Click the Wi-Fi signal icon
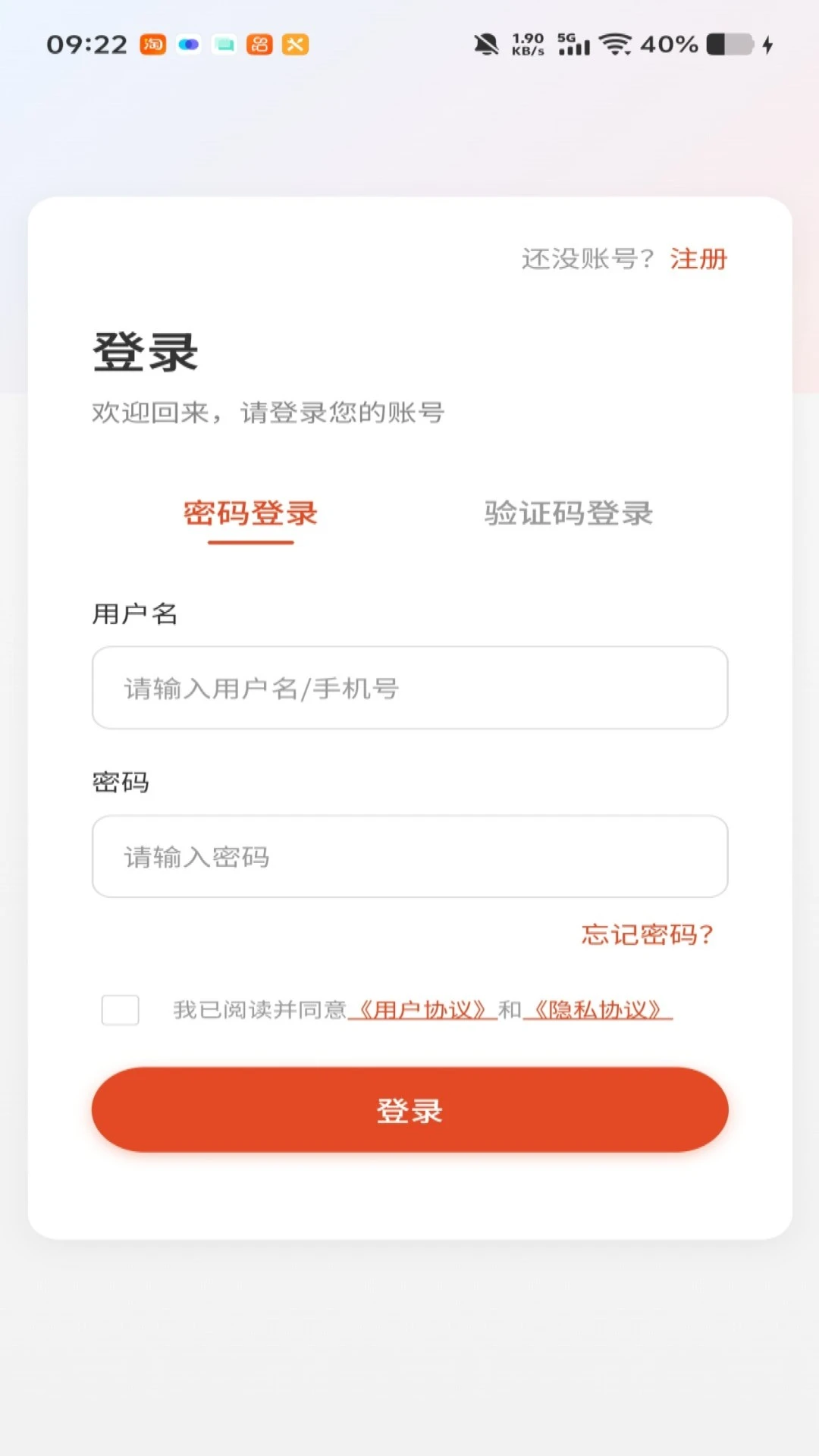Screen dimensions: 819x1456 616,44
